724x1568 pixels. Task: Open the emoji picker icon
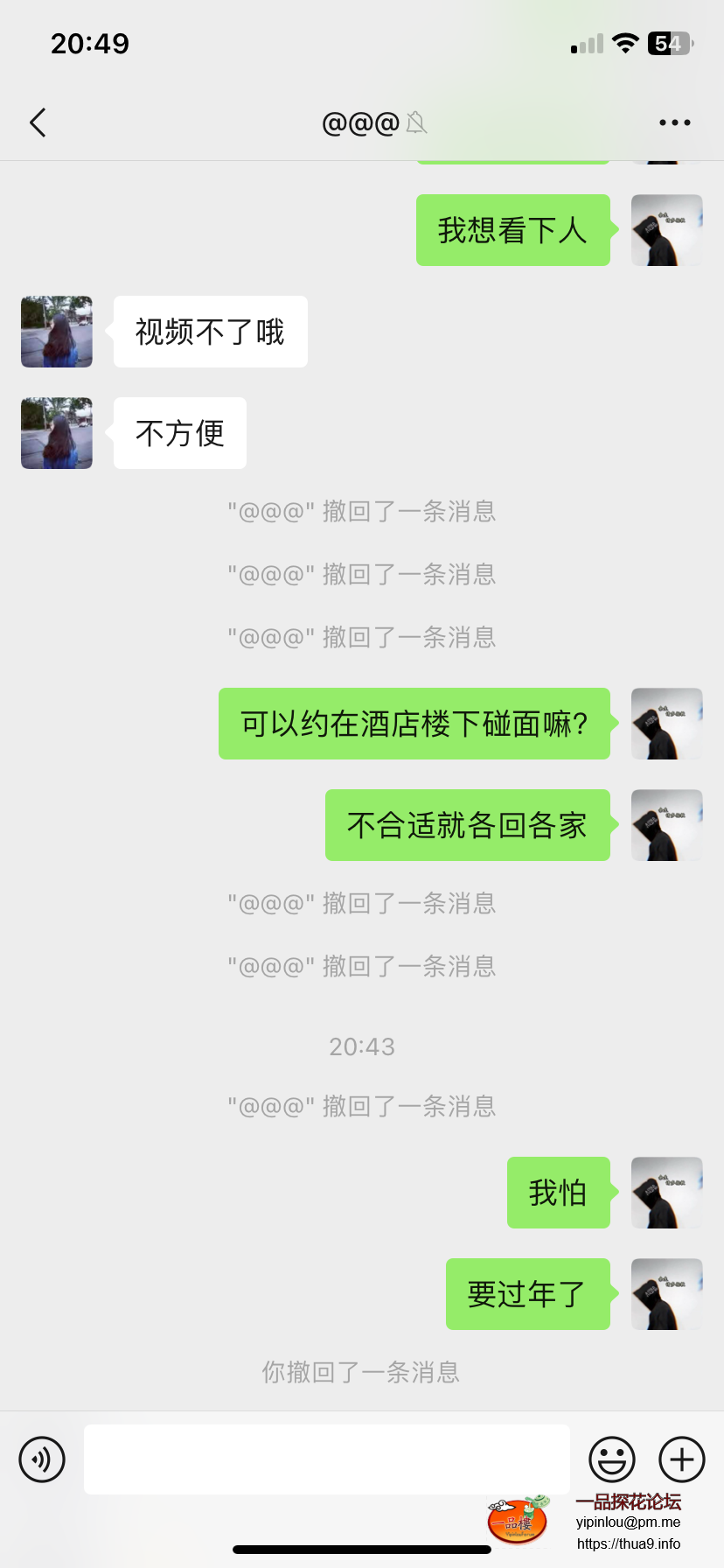[x=611, y=1459]
